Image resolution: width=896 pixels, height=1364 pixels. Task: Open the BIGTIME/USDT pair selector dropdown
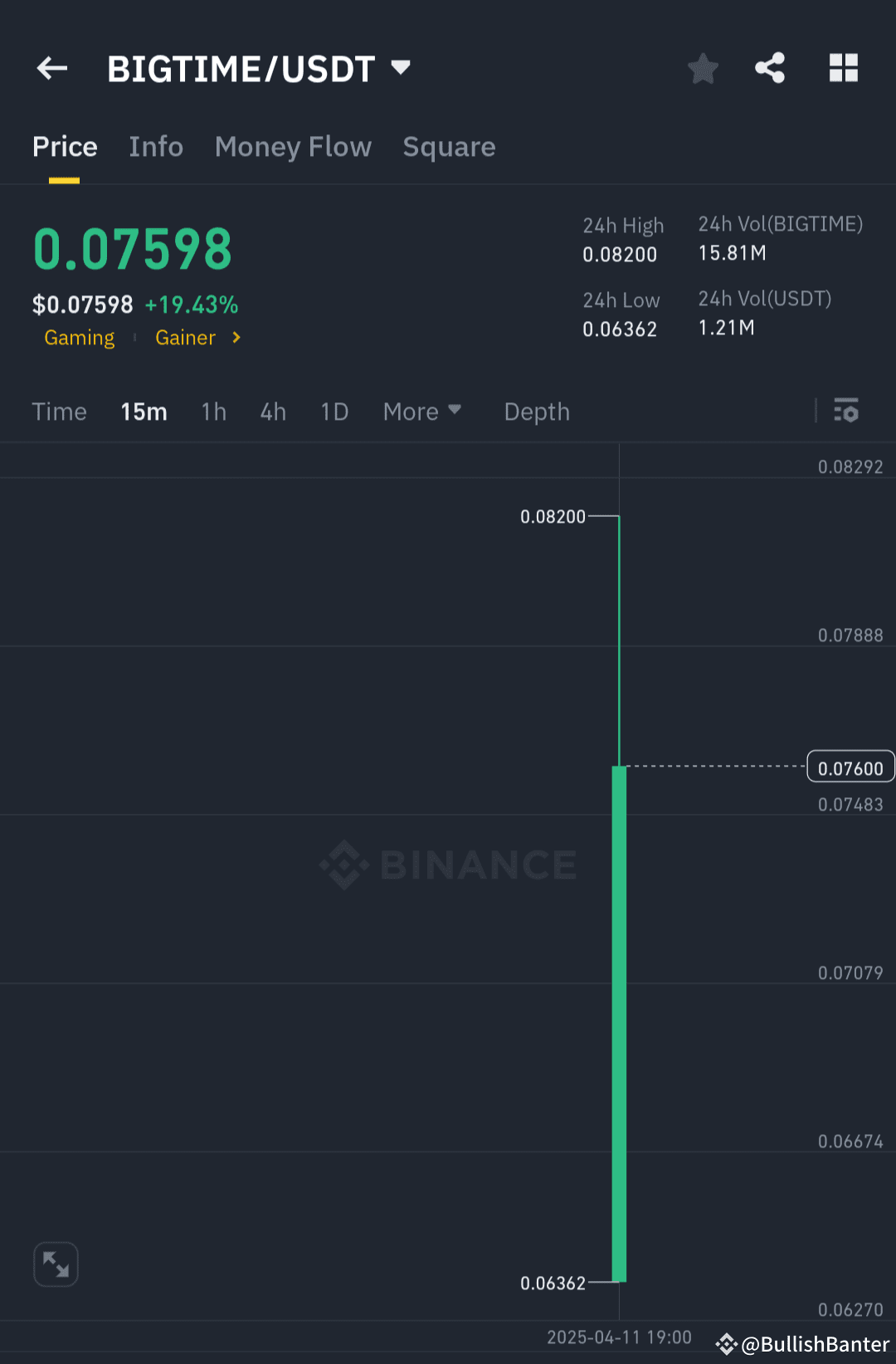click(401, 68)
